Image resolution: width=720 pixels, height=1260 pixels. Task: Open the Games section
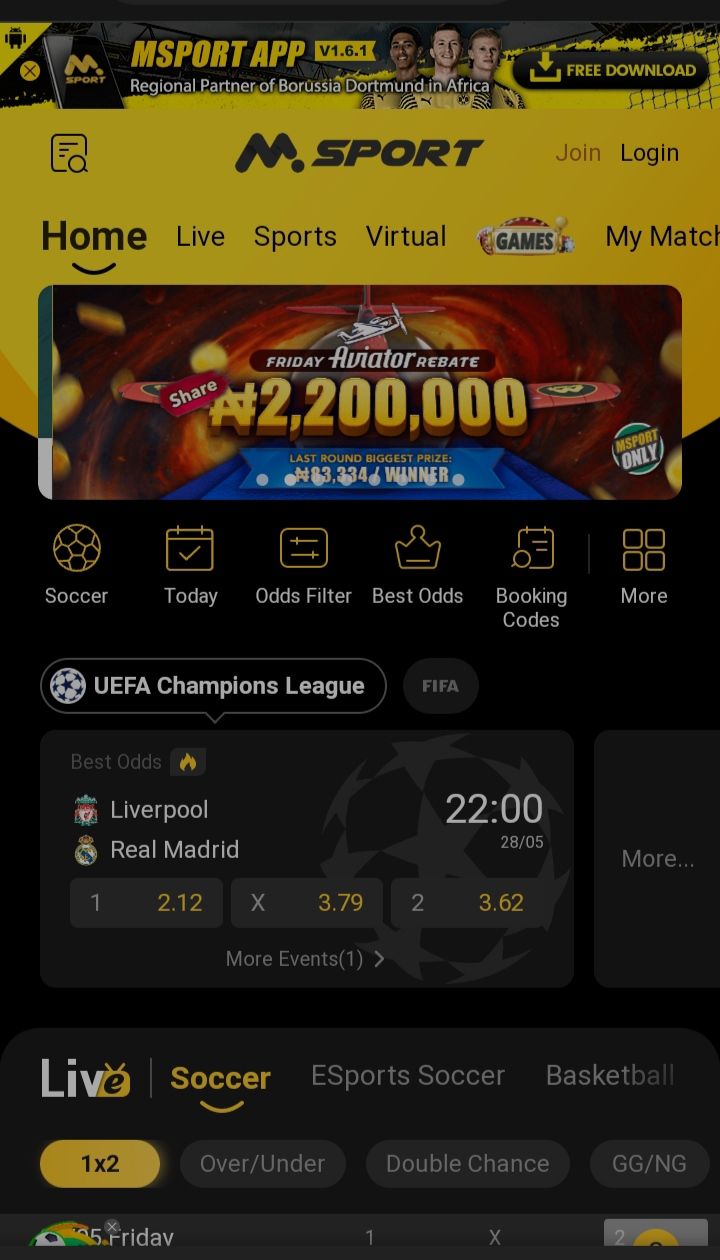pyautogui.click(x=526, y=238)
